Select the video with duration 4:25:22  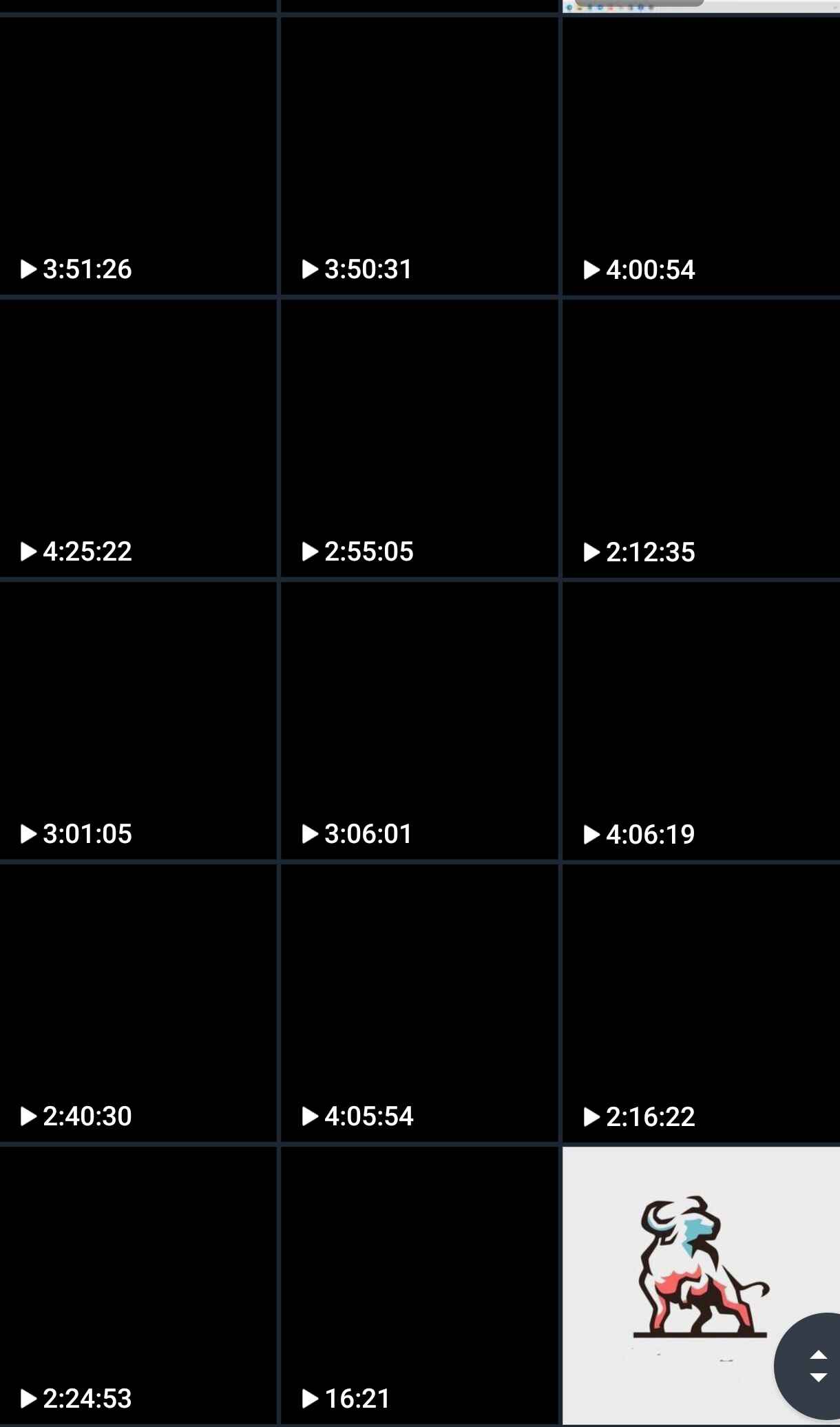pos(138,438)
